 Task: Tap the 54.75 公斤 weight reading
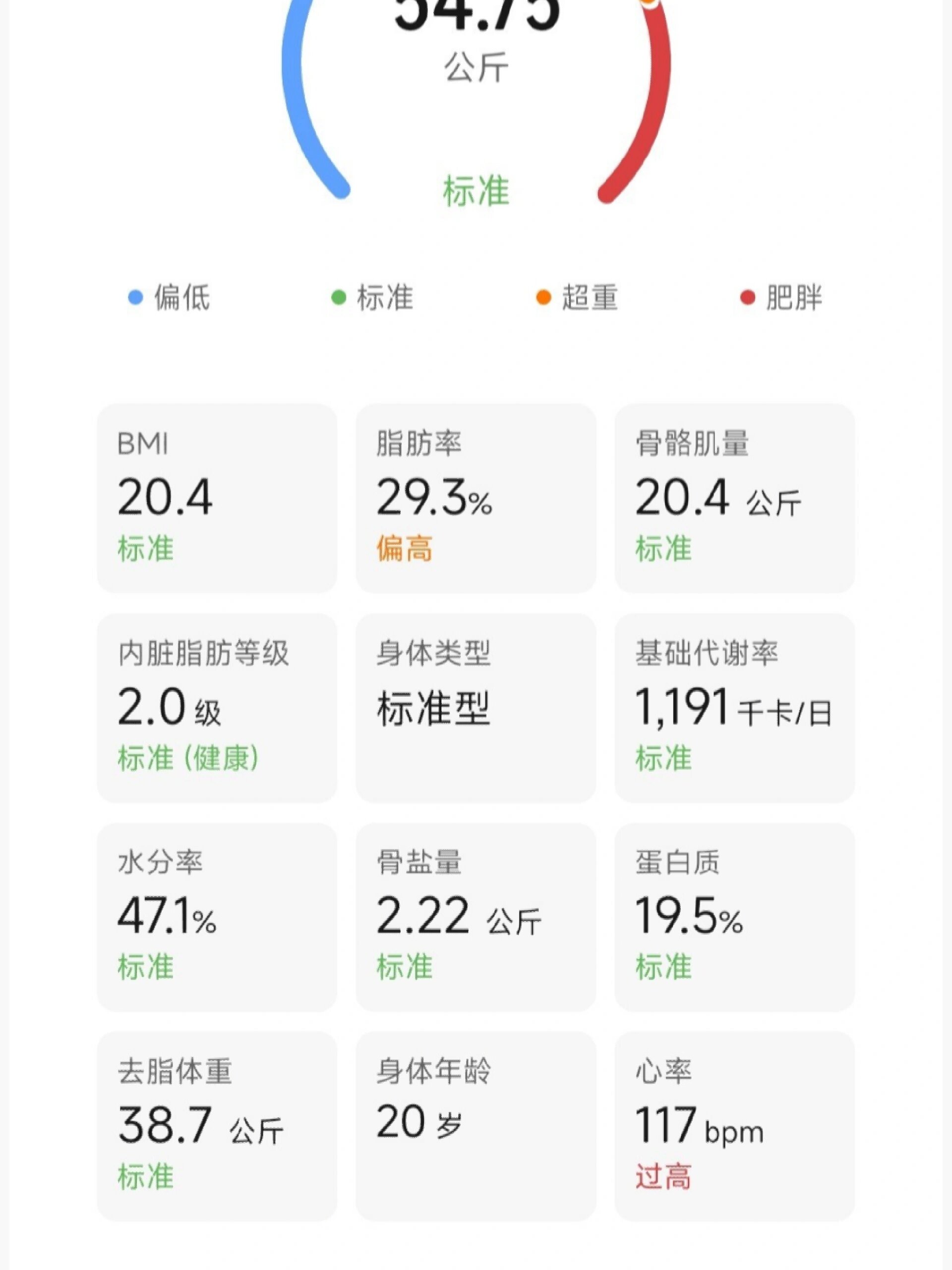click(476, 34)
